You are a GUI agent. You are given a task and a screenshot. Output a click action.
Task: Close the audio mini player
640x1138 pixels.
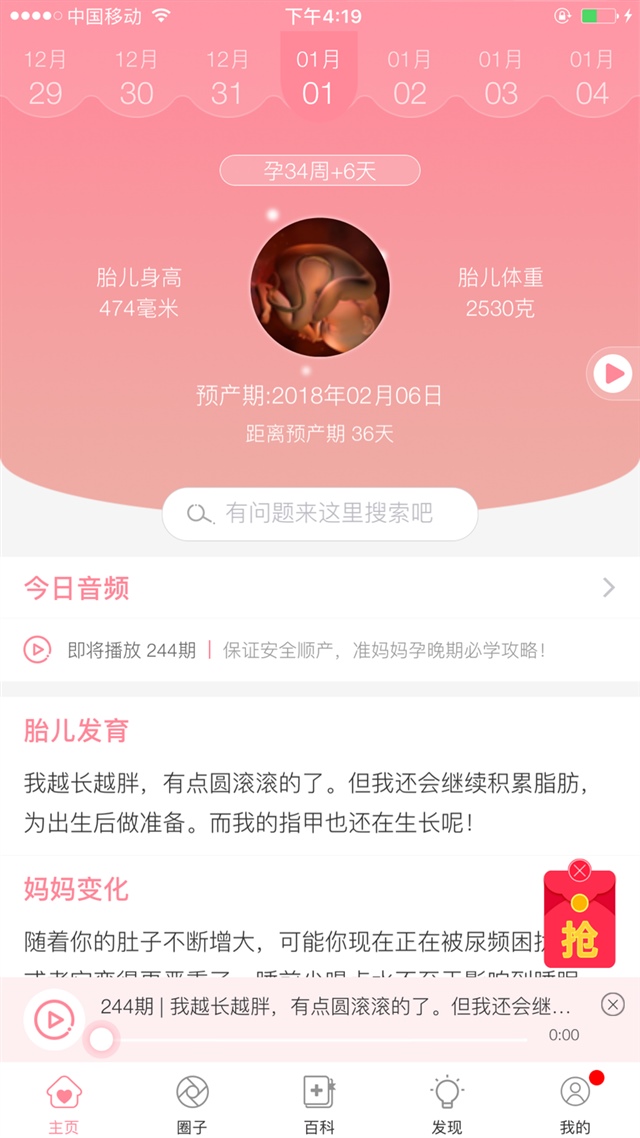pos(613,1004)
